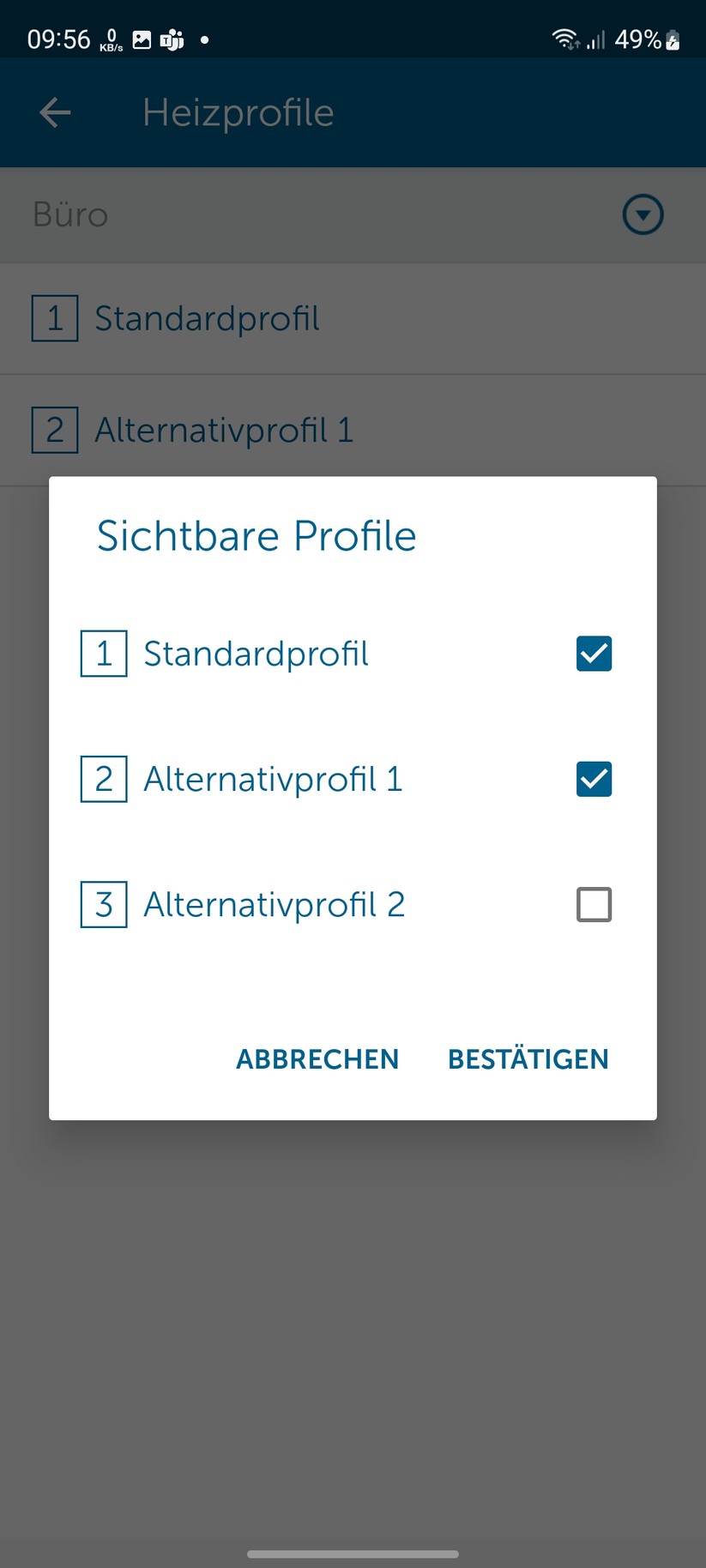
Task: Tap the back arrow icon
Action: point(54,112)
